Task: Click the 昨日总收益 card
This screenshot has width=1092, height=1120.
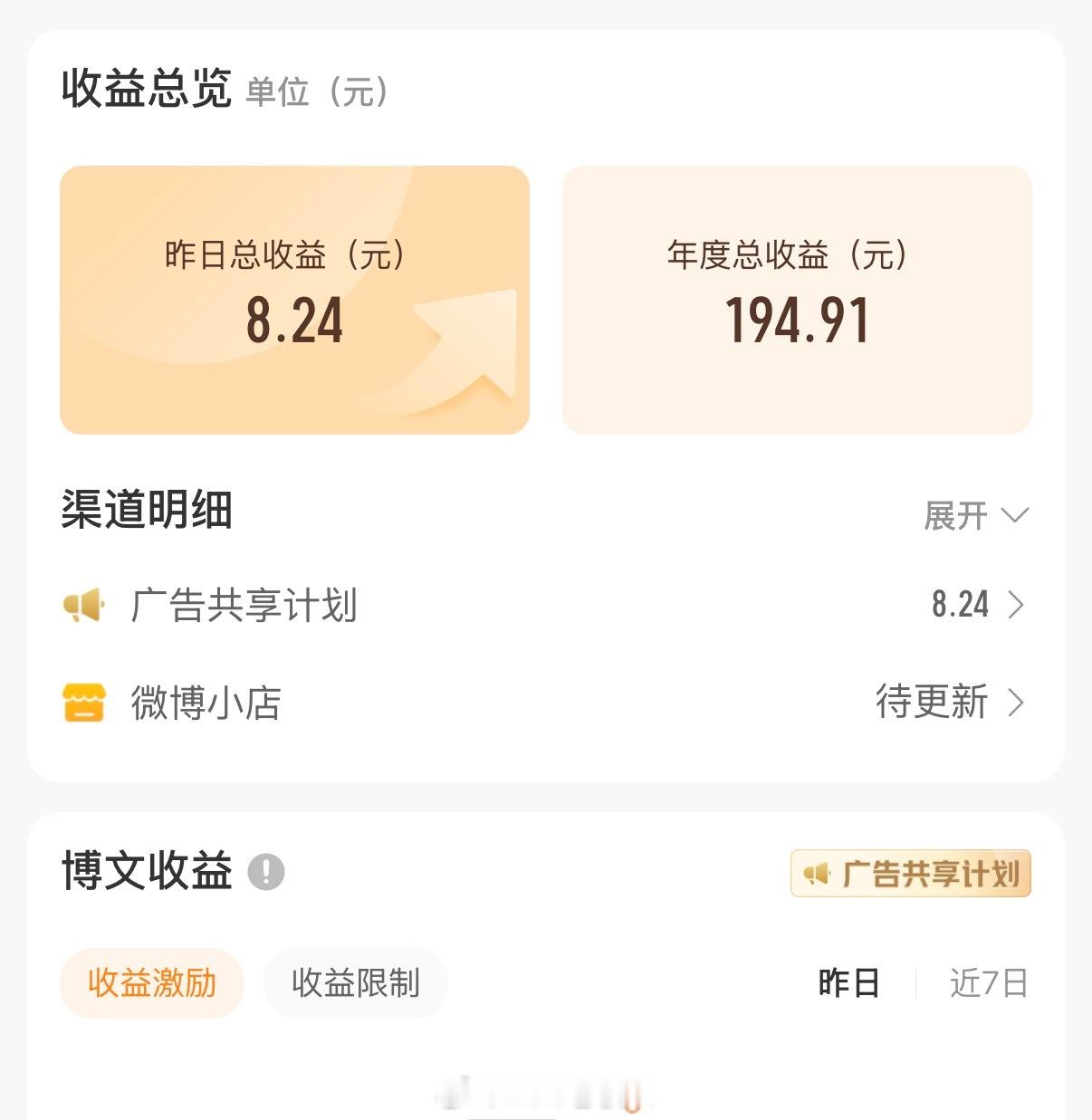Action: 295,298
